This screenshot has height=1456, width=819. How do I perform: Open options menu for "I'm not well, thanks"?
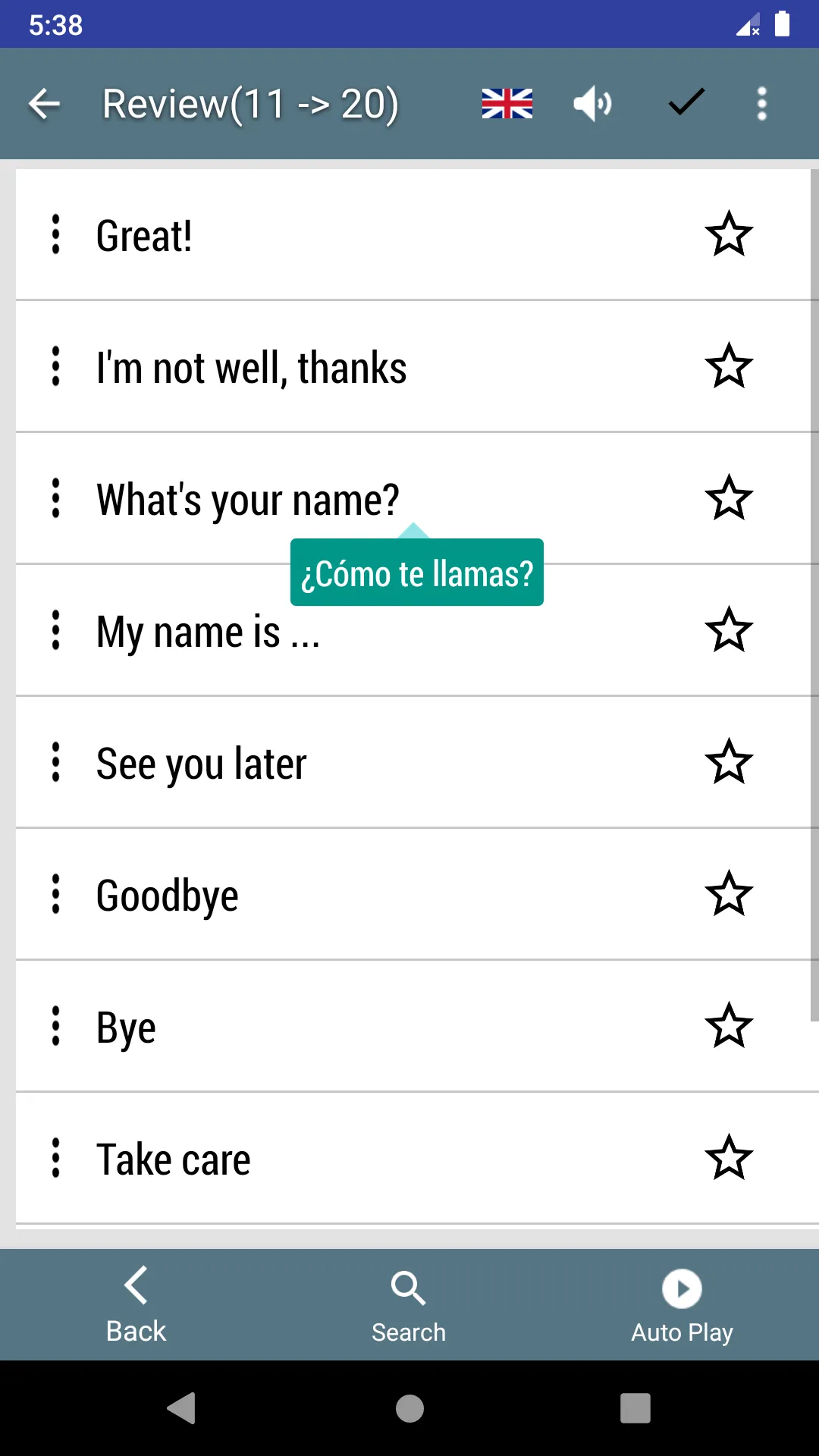[55, 366]
